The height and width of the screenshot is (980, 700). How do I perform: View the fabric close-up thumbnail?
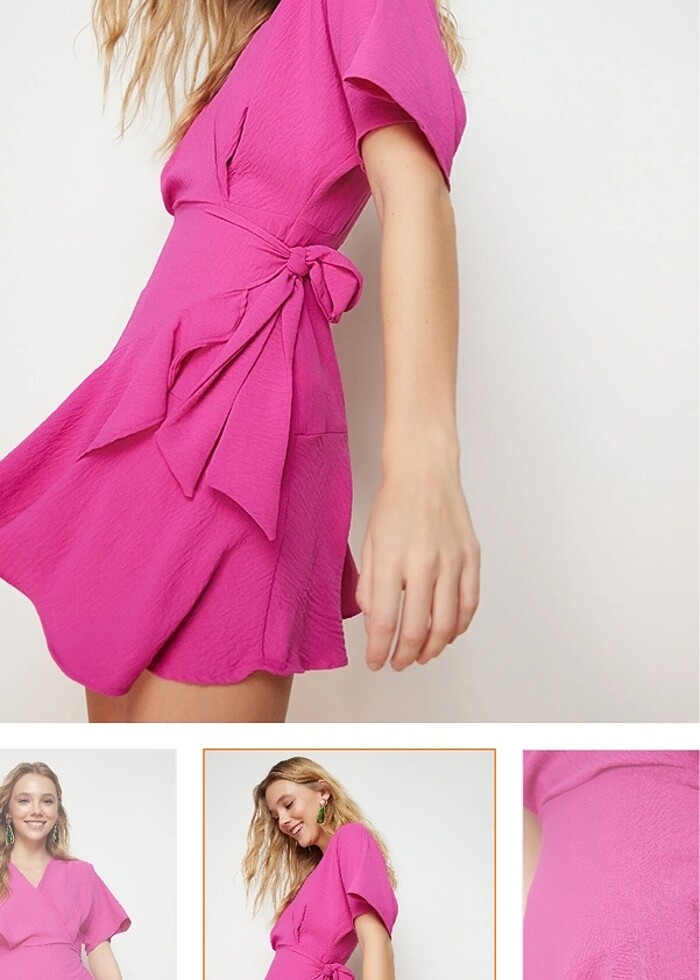point(611,865)
